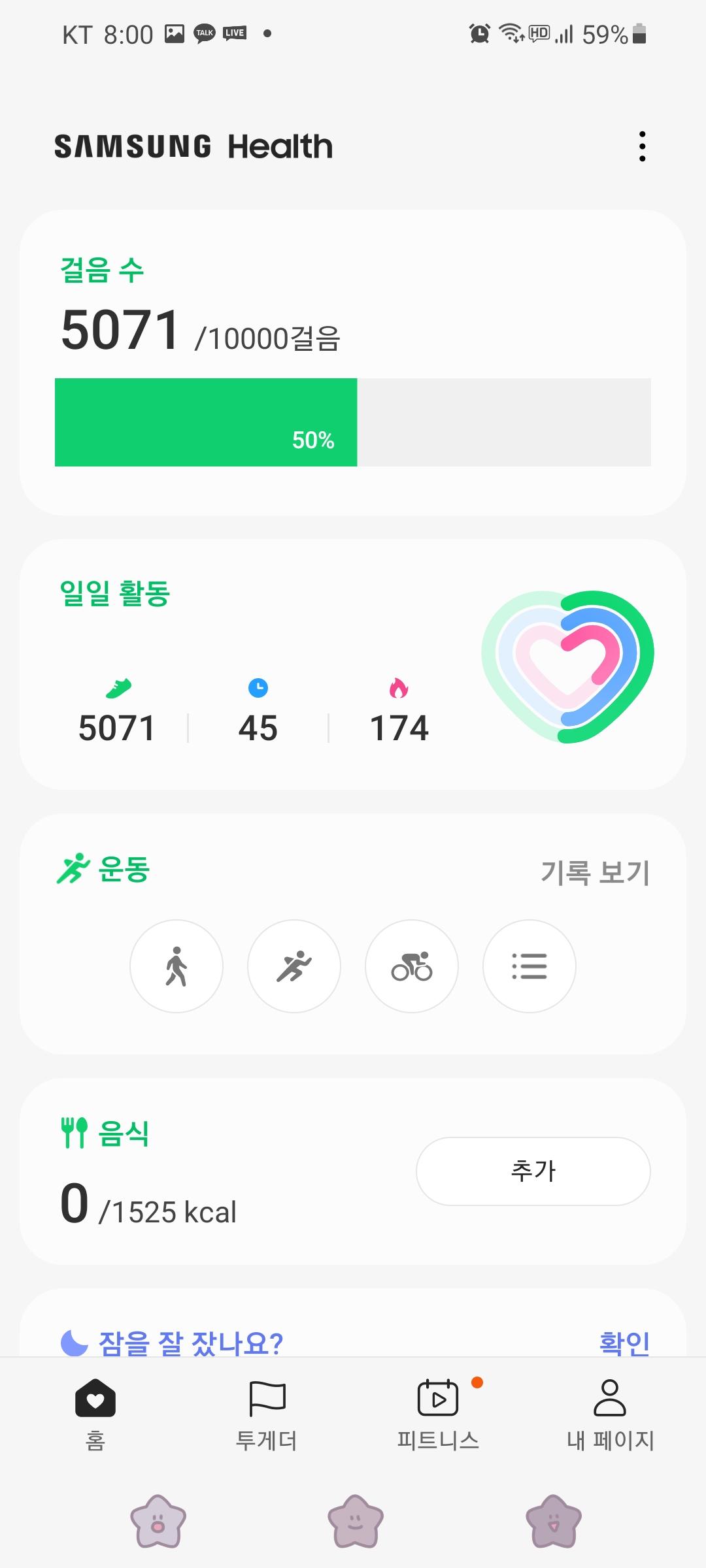The image size is (706, 1568).
Task: Start a running workout
Action: click(294, 966)
